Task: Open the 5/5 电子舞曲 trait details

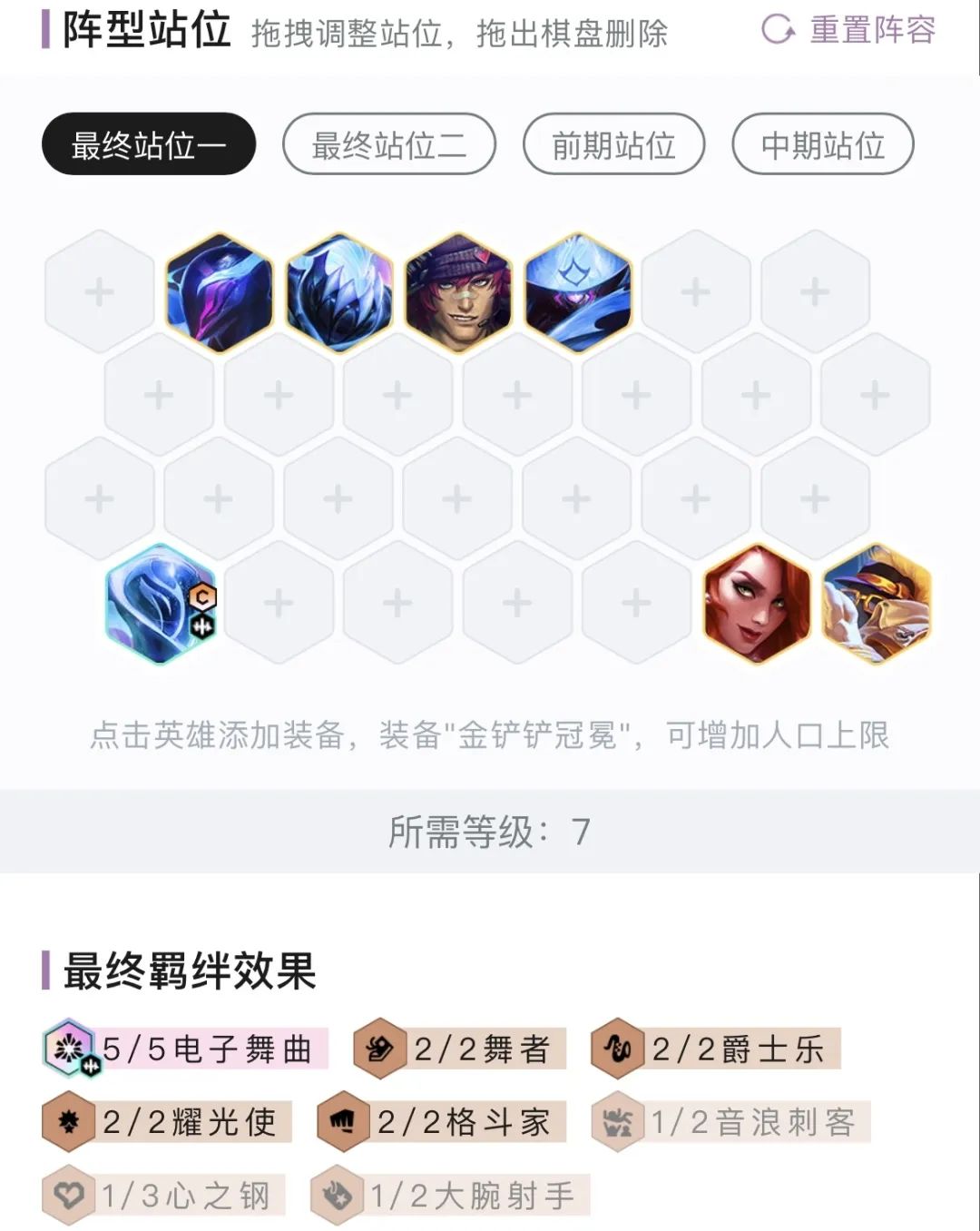Action: 186,1049
